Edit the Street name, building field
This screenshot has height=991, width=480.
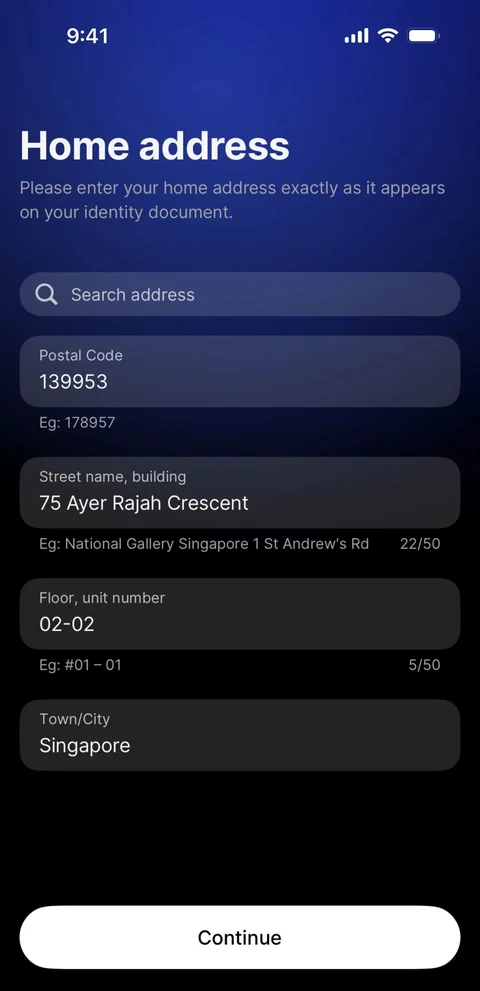(x=240, y=492)
